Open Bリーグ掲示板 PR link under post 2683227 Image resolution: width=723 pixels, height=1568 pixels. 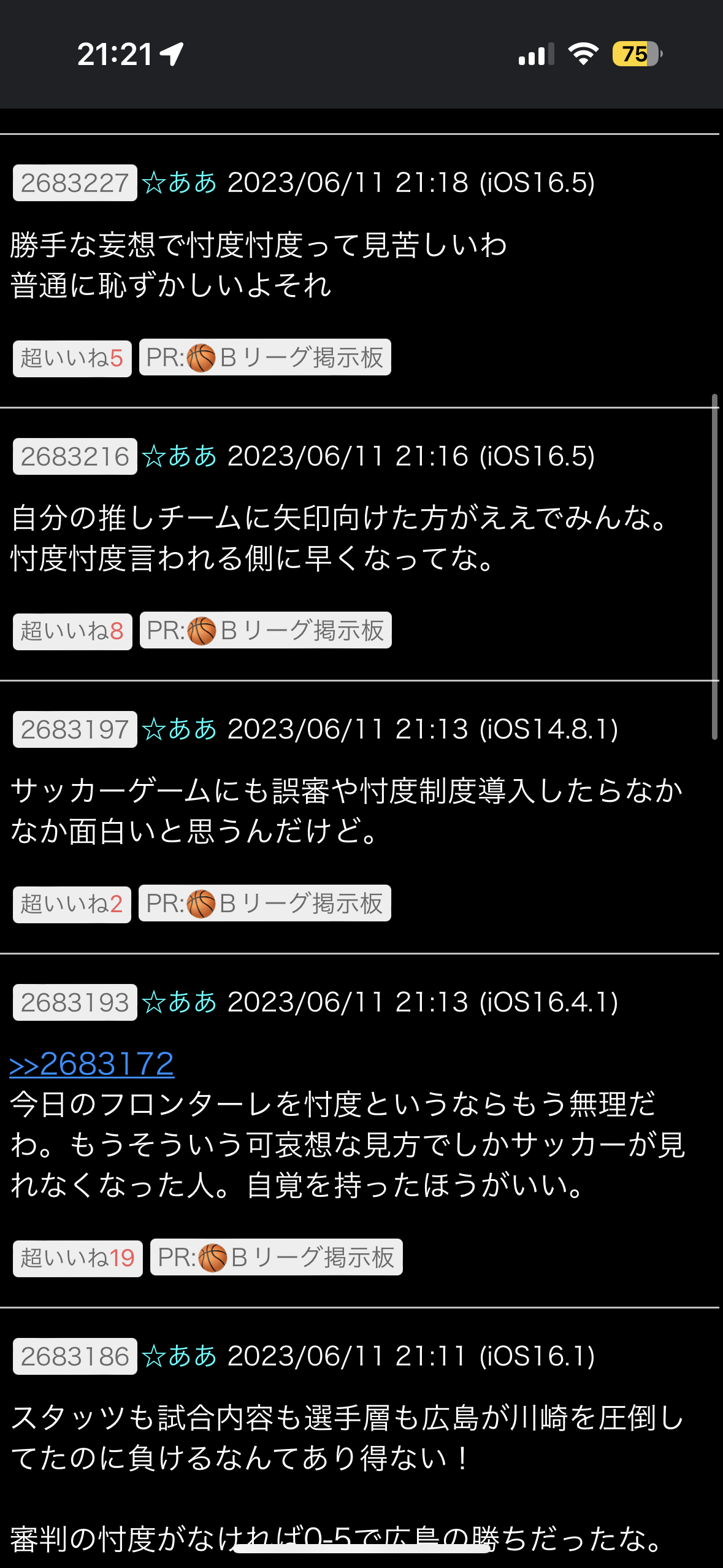(x=265, y=358)
